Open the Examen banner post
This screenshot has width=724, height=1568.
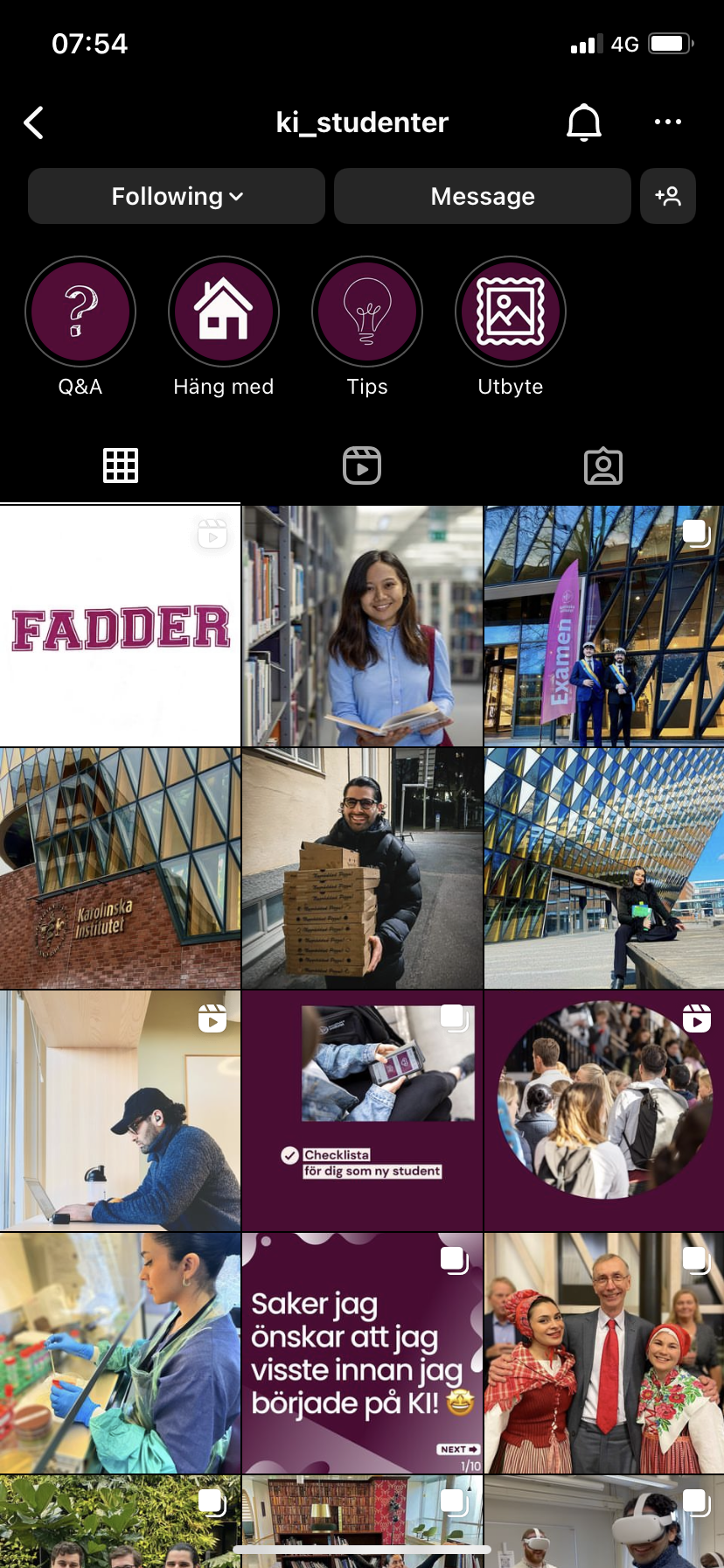pos(604,626)
